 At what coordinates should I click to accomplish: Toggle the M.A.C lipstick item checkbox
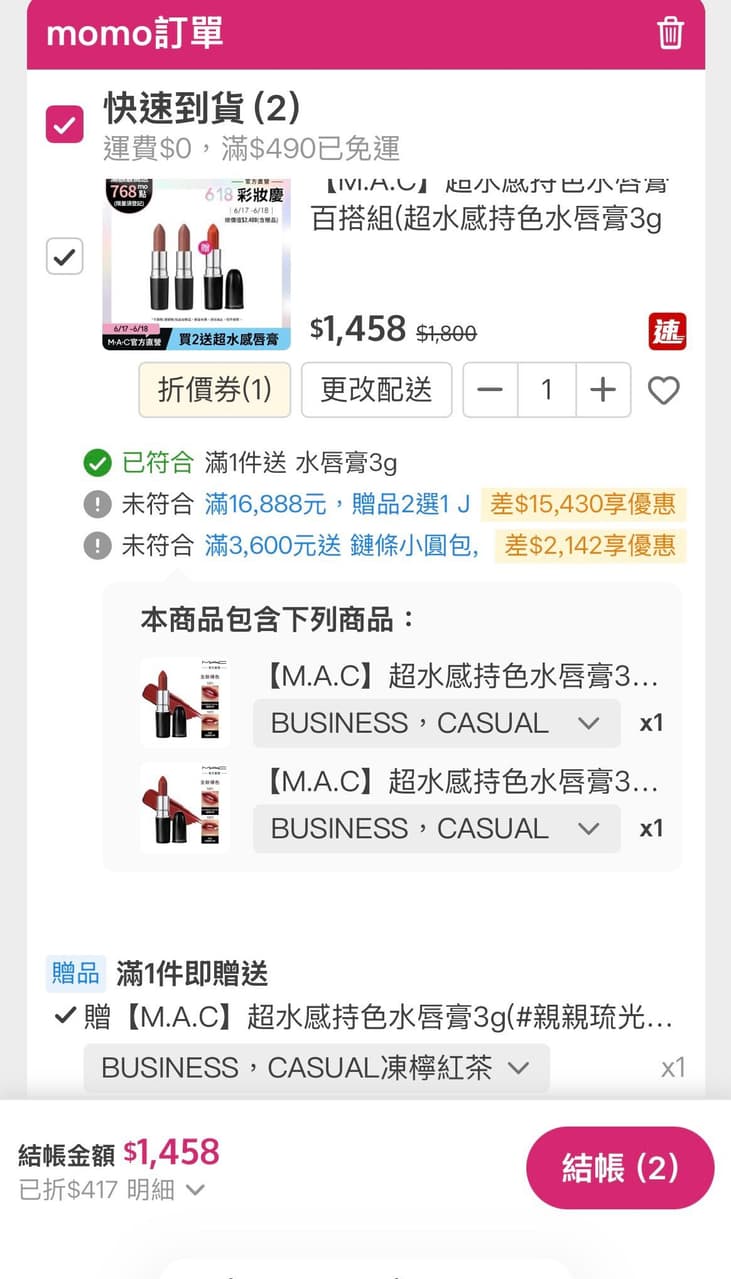pos(65,257)
